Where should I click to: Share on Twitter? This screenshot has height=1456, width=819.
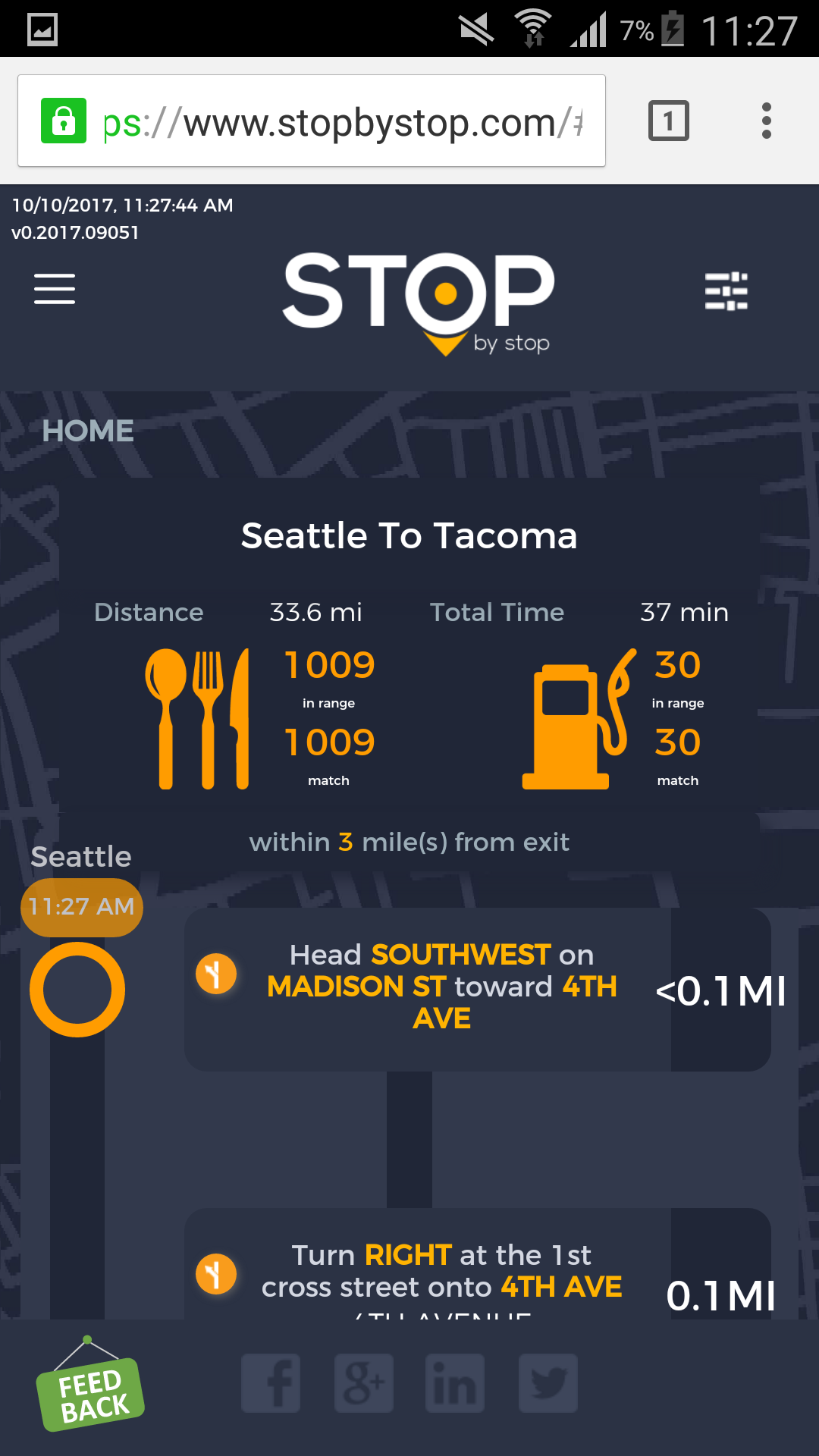click(x=548, y=1383)
